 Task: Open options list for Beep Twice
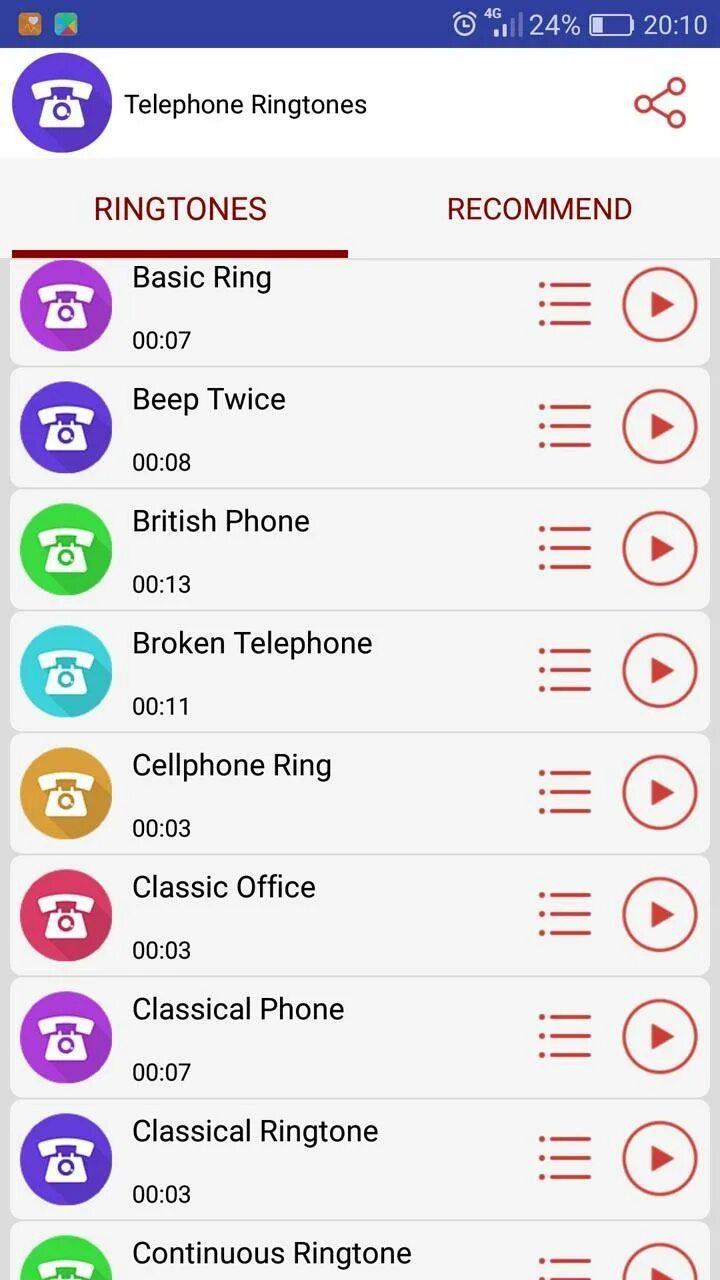[x=565, y=427]
